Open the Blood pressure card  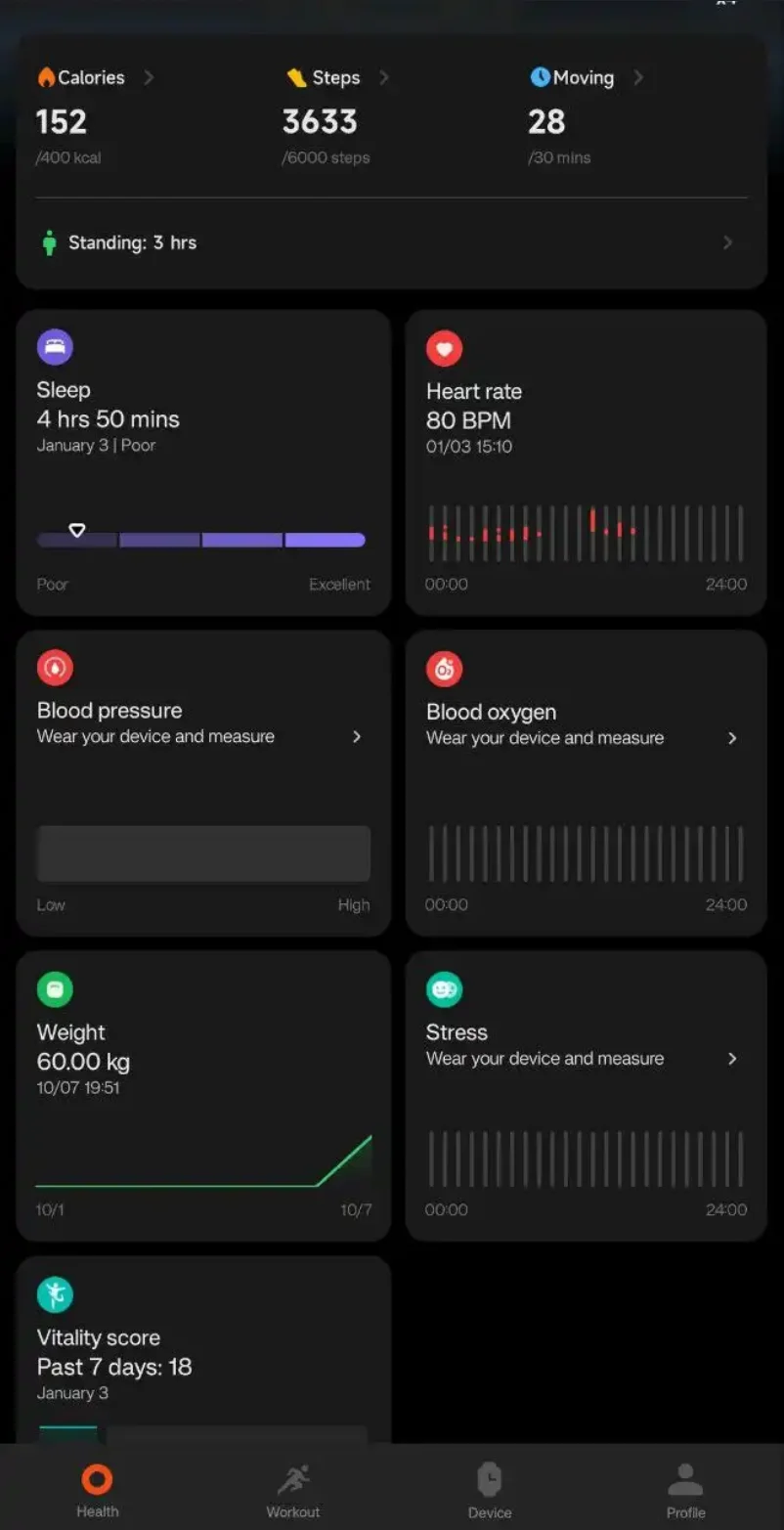tap(203, 782)
